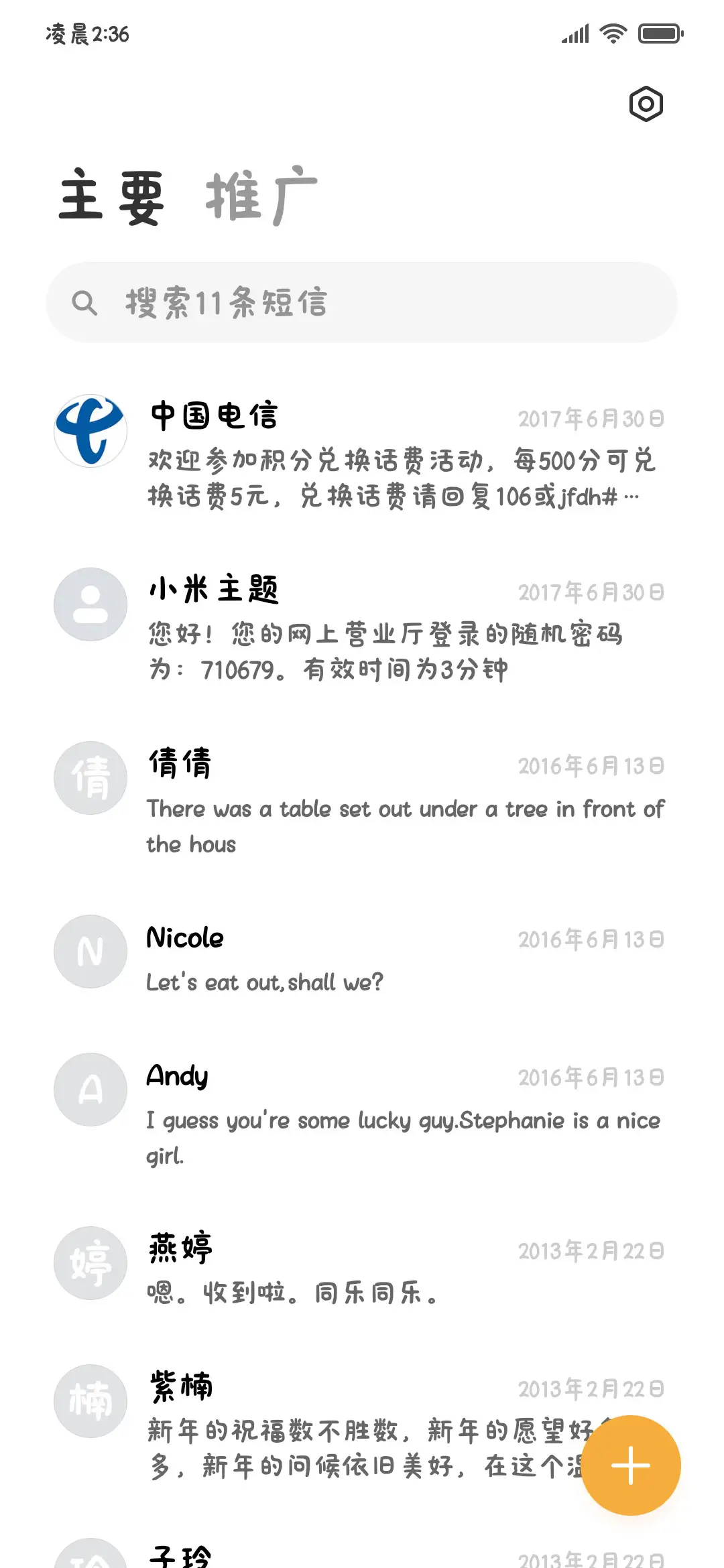Tap the search bar to search messages

[362, 302]
